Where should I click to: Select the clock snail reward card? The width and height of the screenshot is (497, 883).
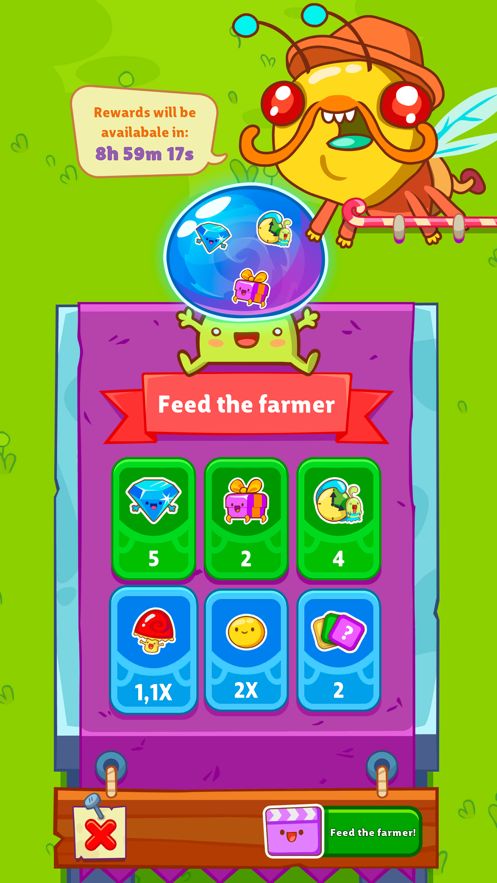(x=339, y=519)
